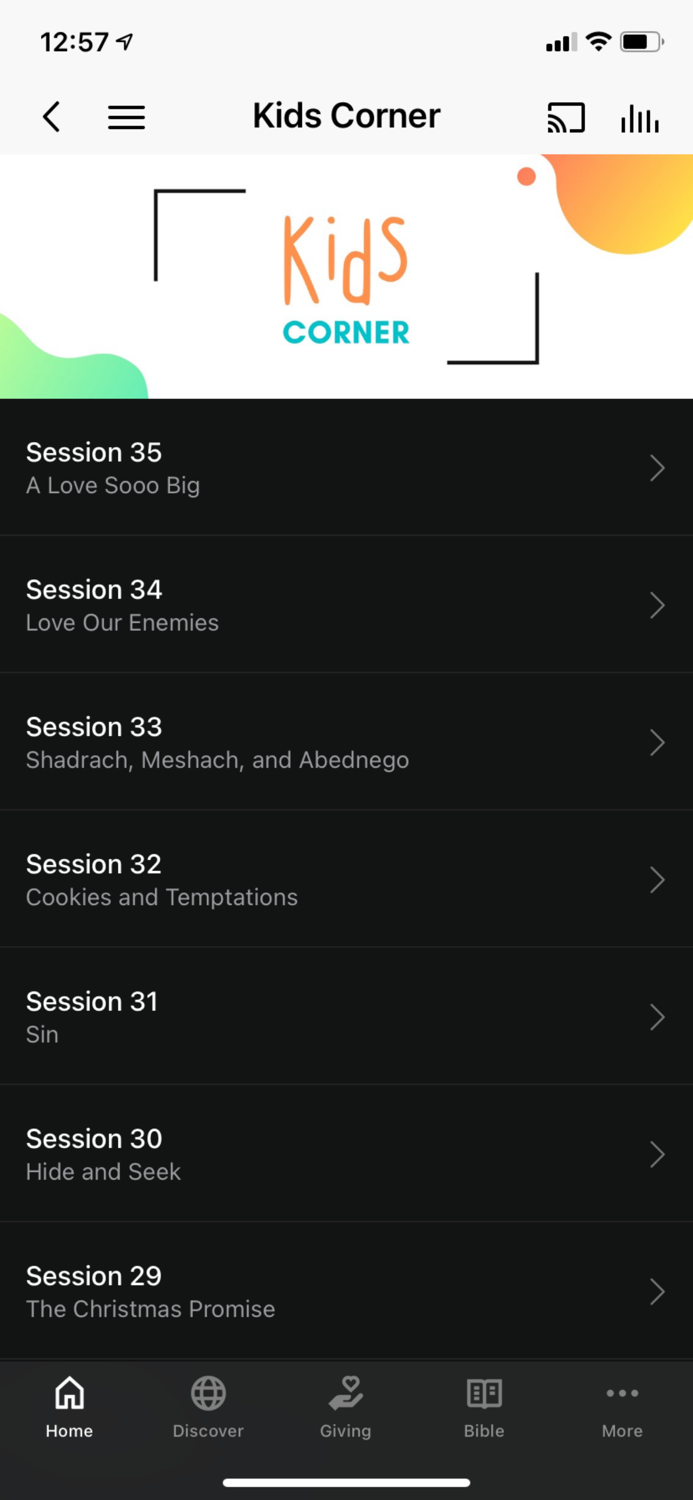This screenshot has height=1500, width=693.
Task: Open Session 31 Sin
Action: coord(346,1016)
